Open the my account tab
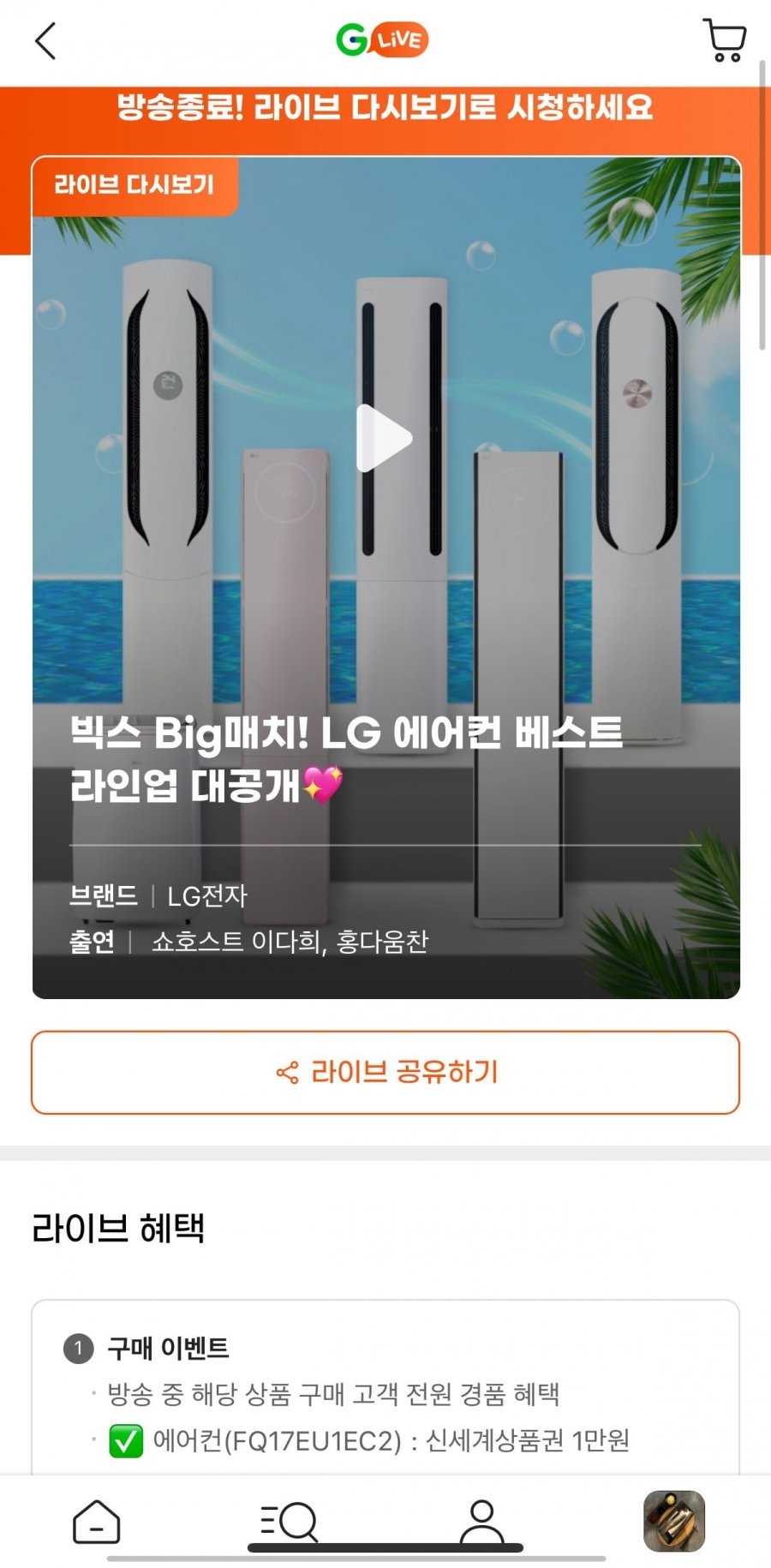This screenshot has width=771, height=1568. (482, 1522)
